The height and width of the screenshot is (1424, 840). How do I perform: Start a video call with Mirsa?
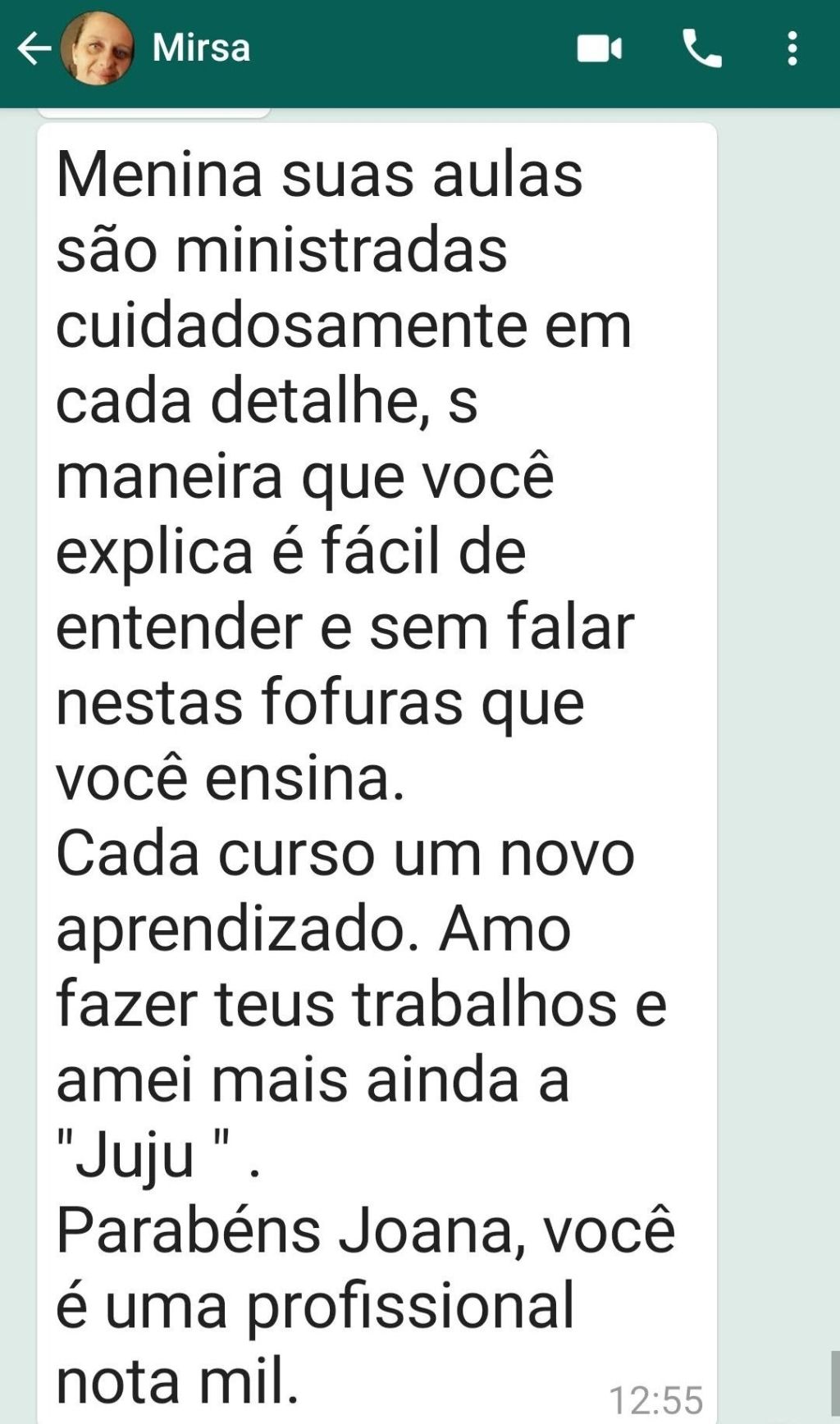coord(599,48)
